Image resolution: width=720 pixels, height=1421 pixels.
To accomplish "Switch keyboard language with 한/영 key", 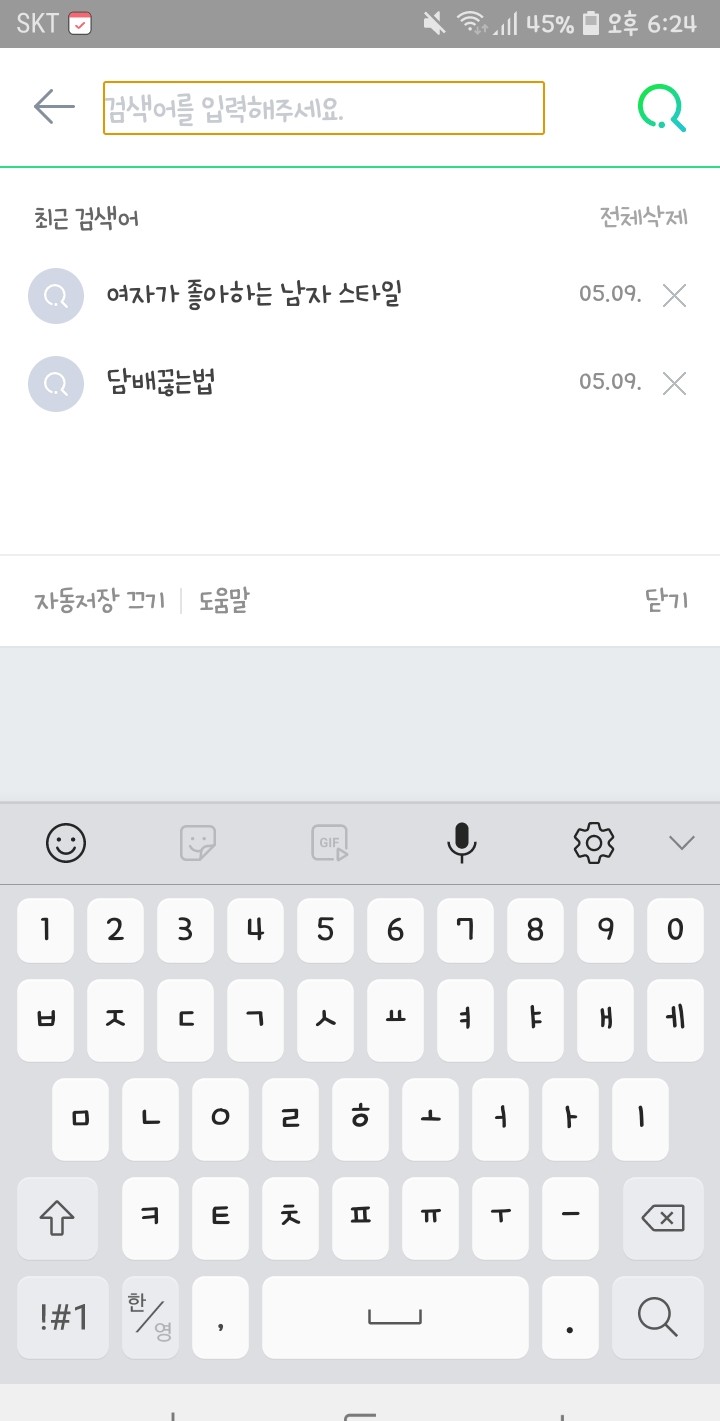I will pyautogui.click(x=150, y=1317).
